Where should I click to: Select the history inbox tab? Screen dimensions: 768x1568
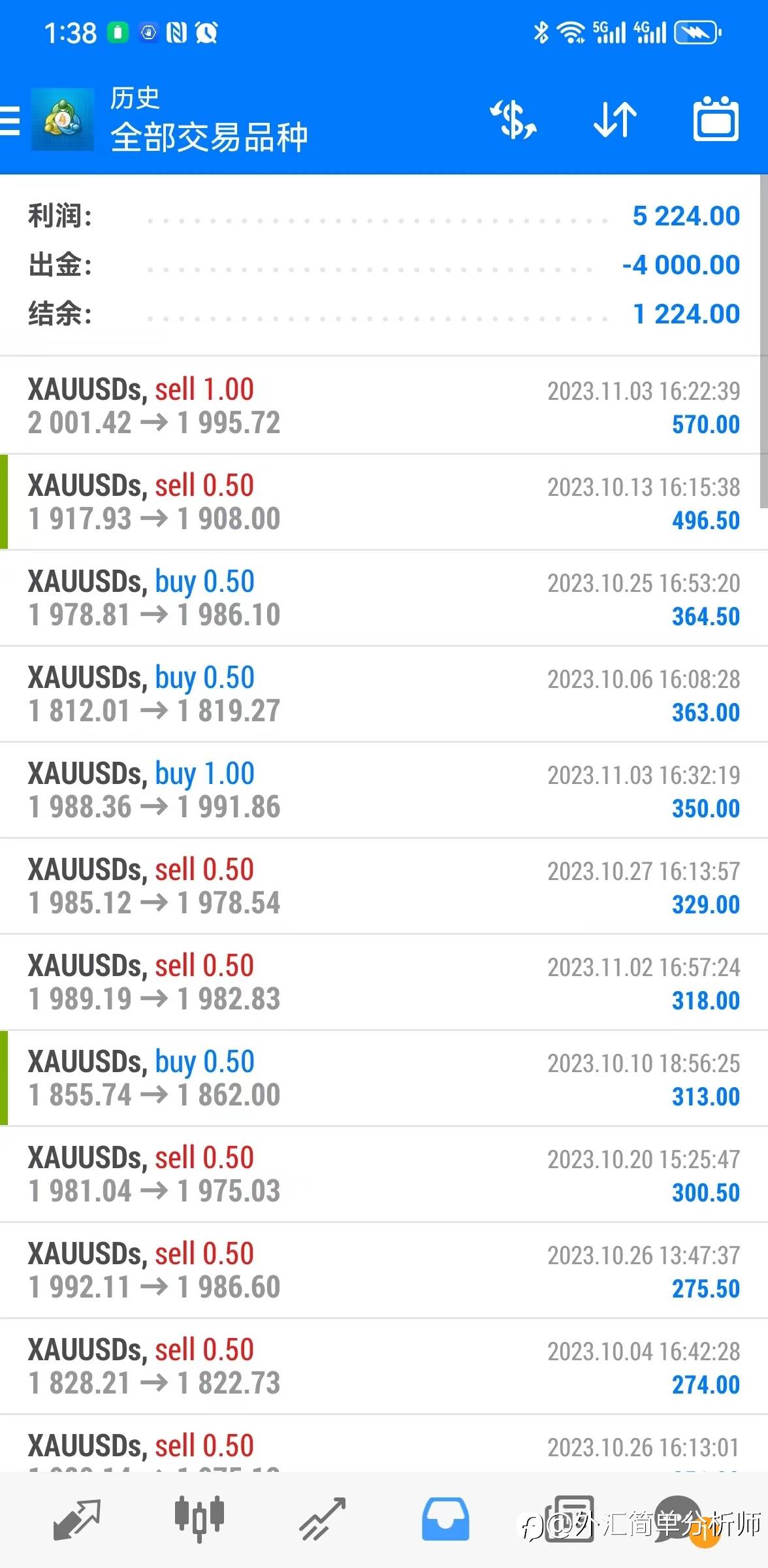[x=445, y=1519]
